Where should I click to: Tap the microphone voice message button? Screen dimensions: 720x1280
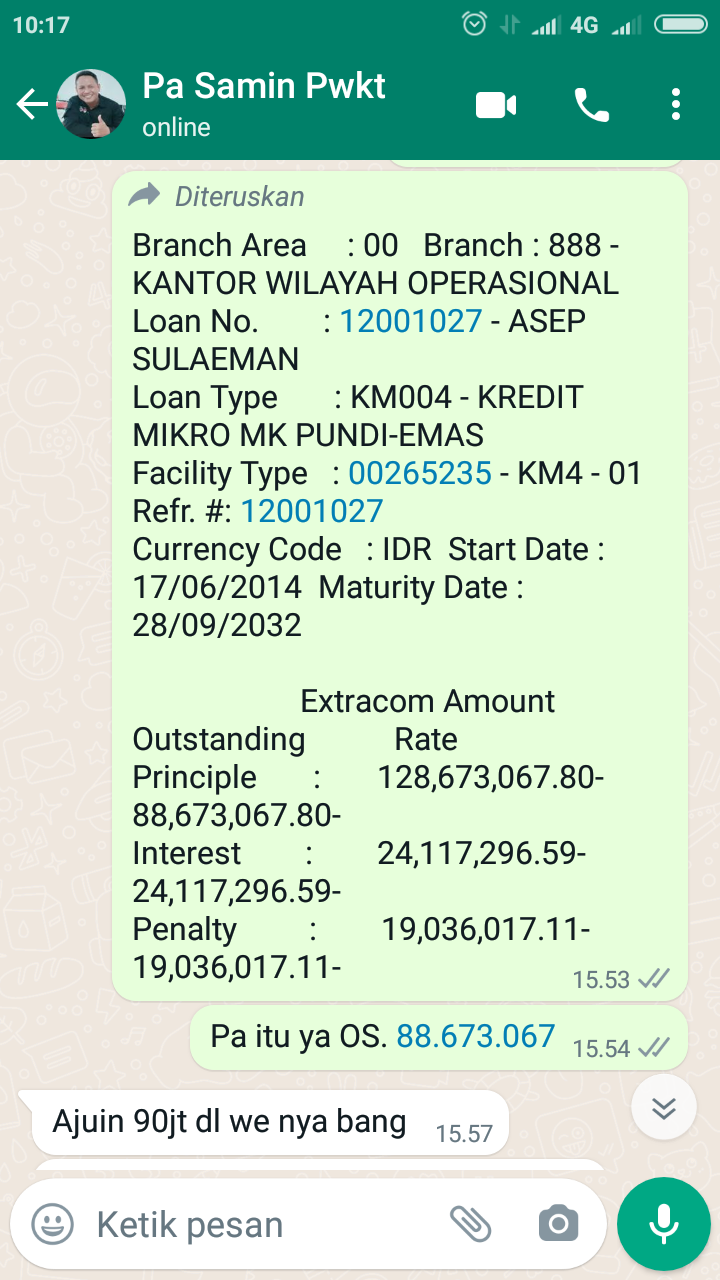click(664, 1224)
